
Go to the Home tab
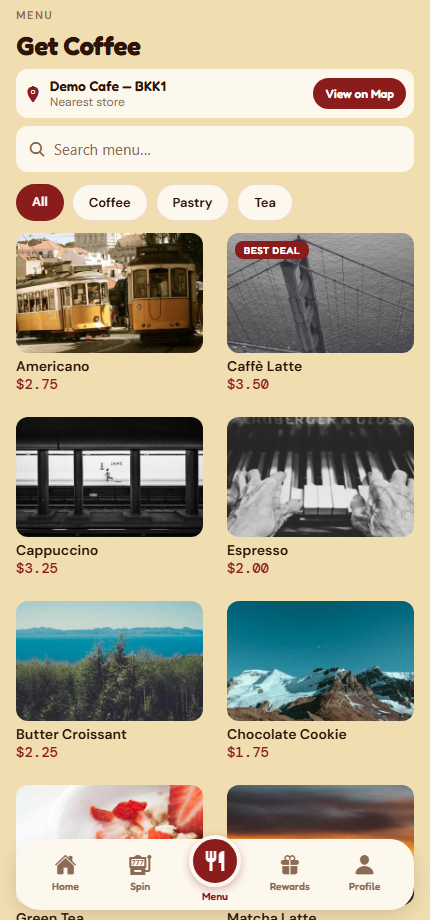coord(65,873)
